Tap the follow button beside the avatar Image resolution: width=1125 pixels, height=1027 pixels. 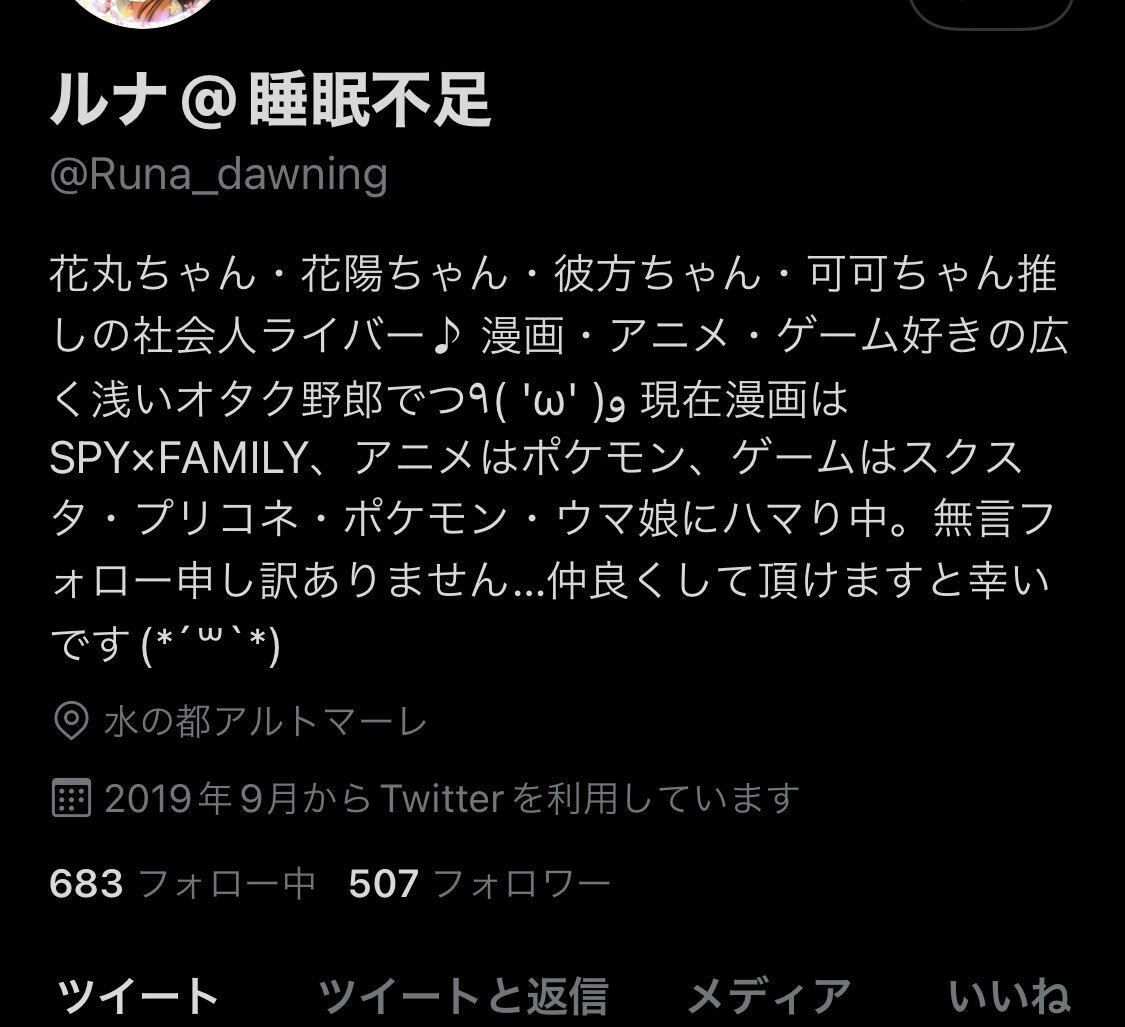[x=989, y=10]
